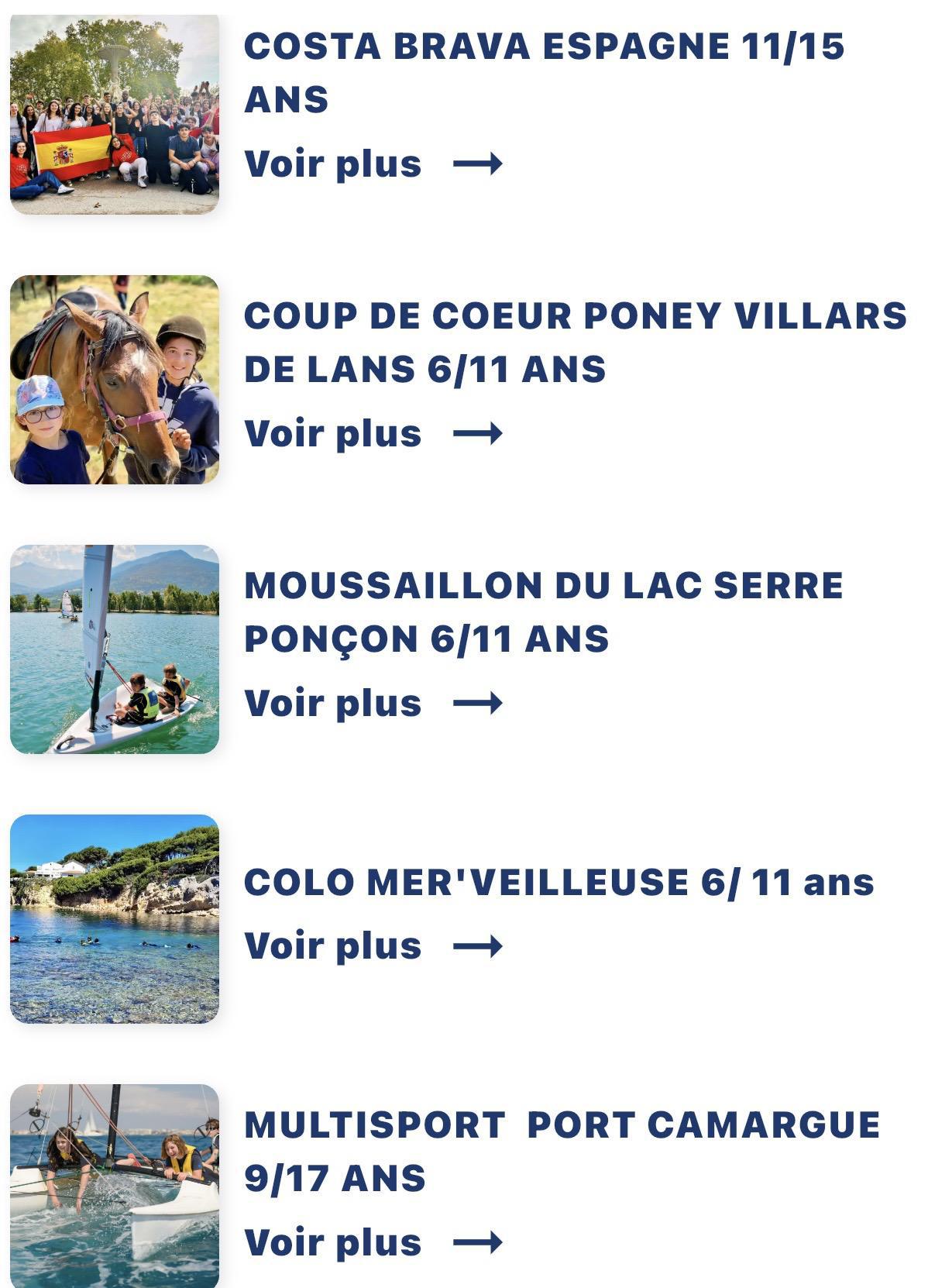Open Voir plus for Moussaillon du Lac
Screen dimensions: 928x1288
coord(373,704)
